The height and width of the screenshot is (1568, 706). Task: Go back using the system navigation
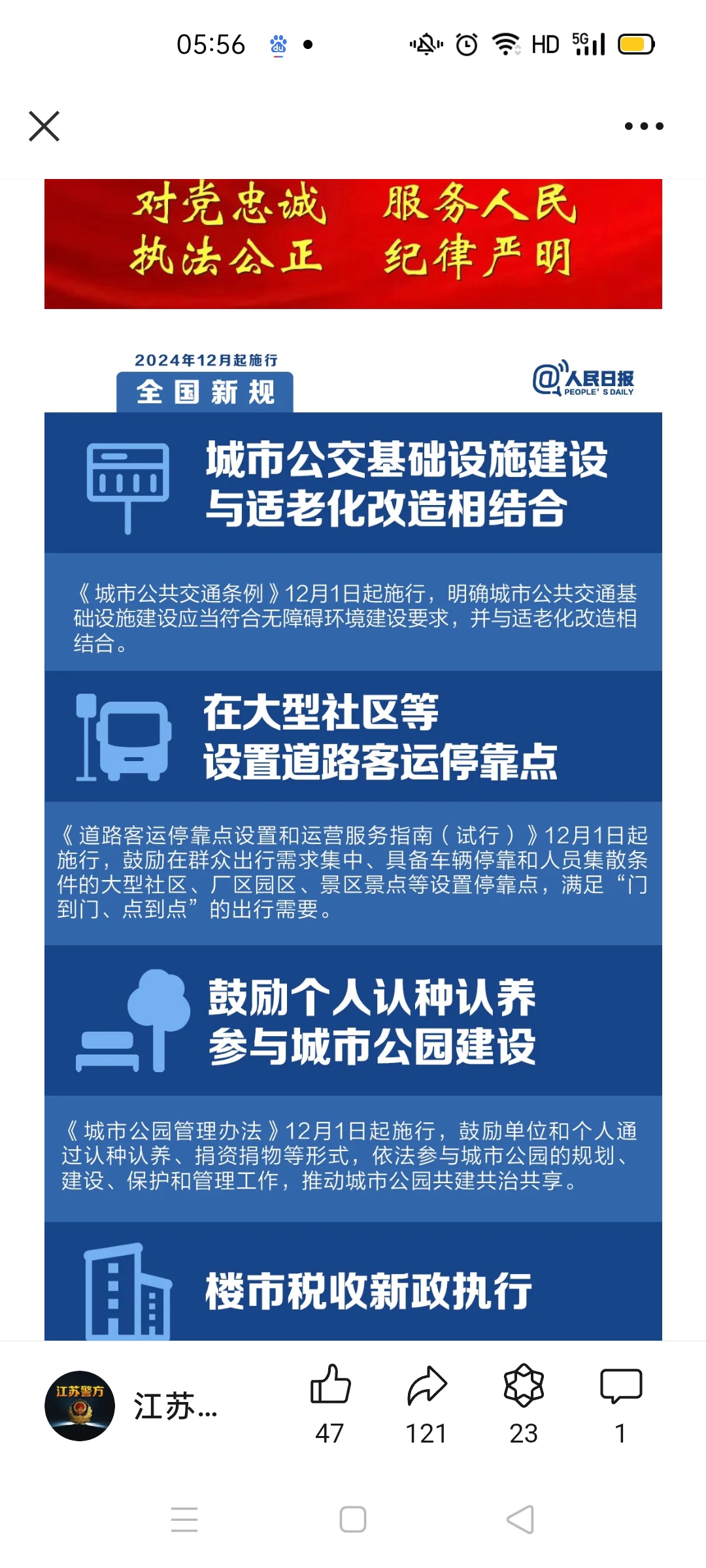(x=520, y=1520)
